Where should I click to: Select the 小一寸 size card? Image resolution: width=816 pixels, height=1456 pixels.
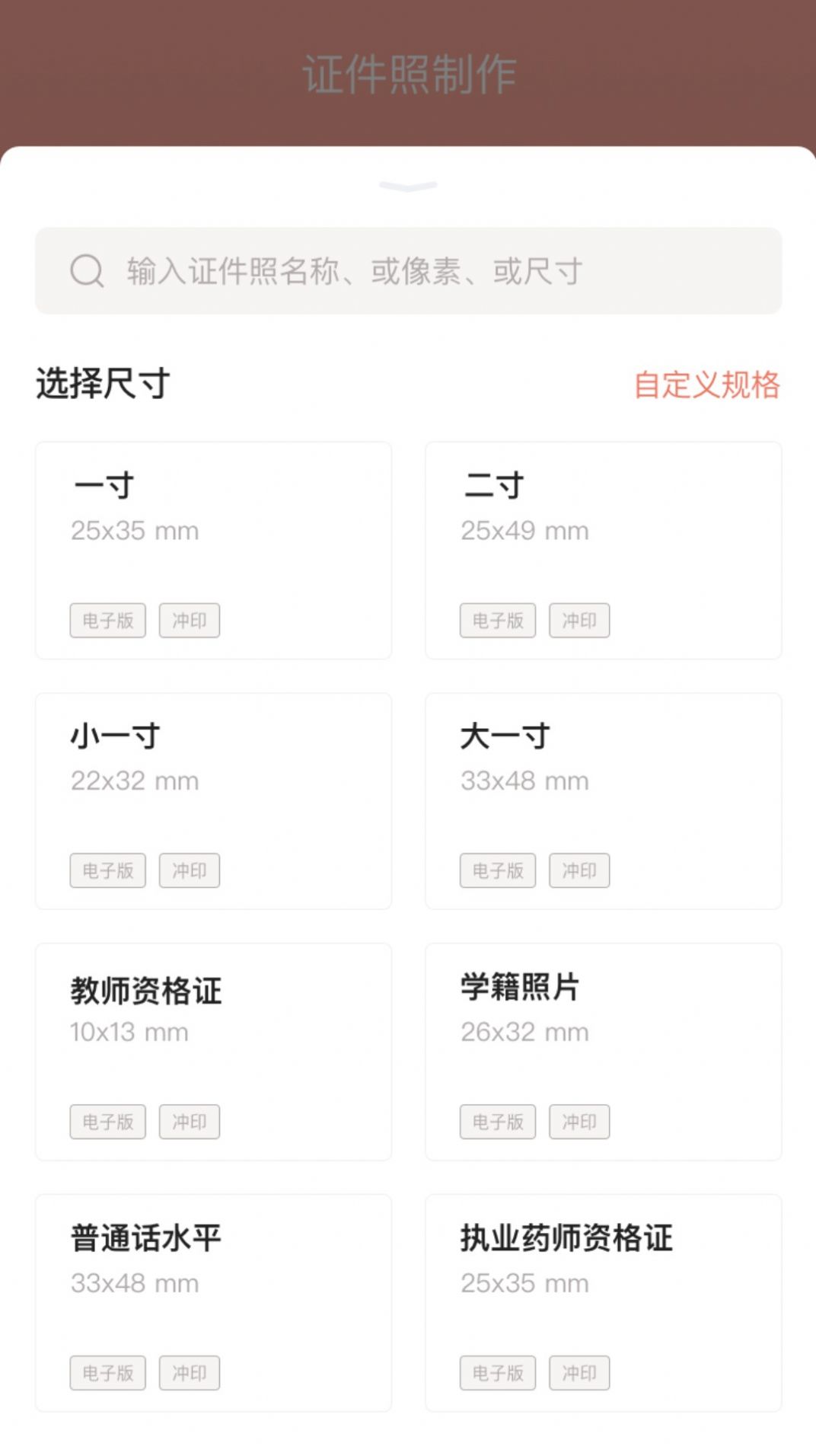[x=213, y=800]
